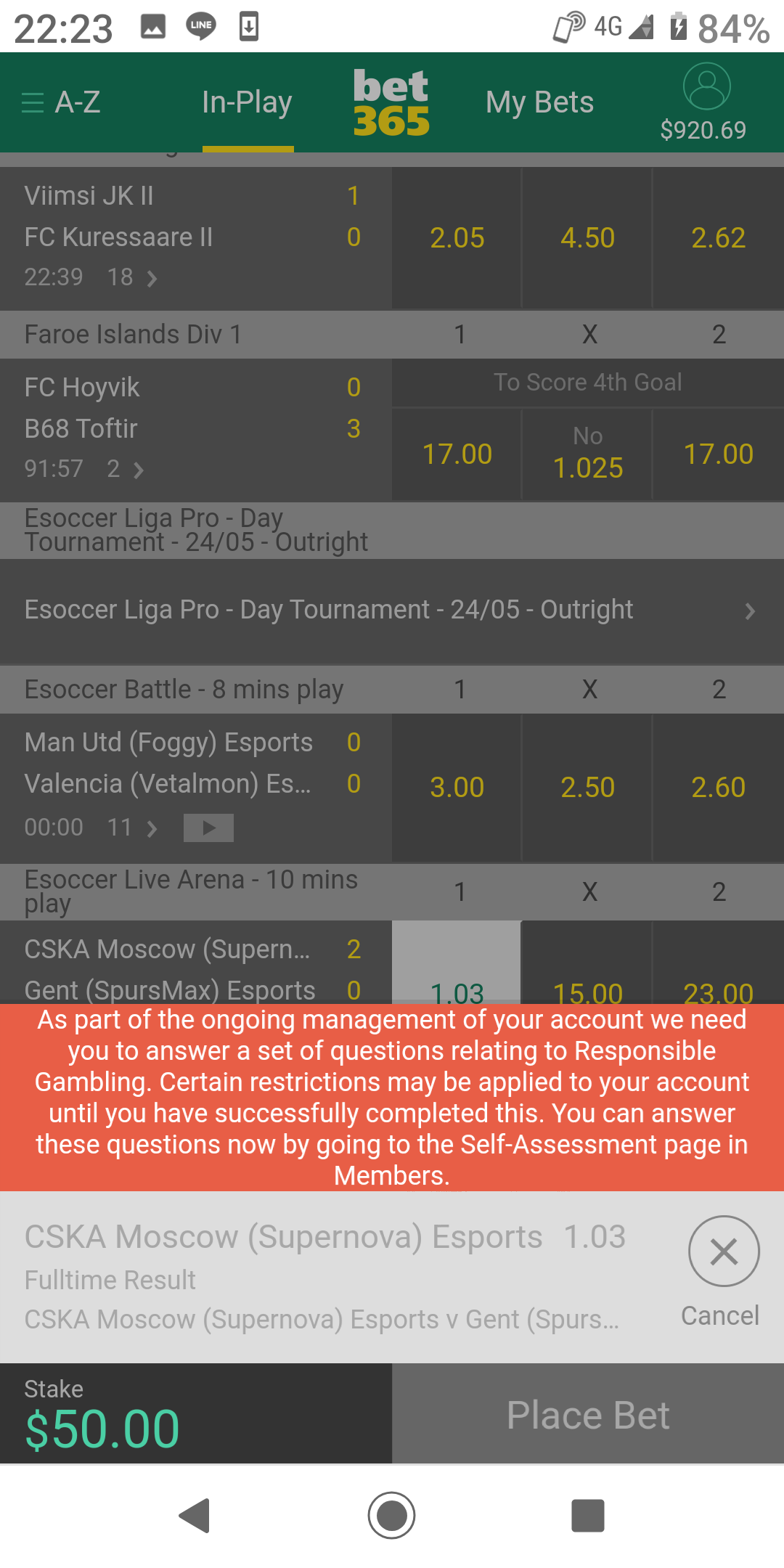
Task: Play the Man Utd v Valencia live stream
Action: tap(208, 828)
